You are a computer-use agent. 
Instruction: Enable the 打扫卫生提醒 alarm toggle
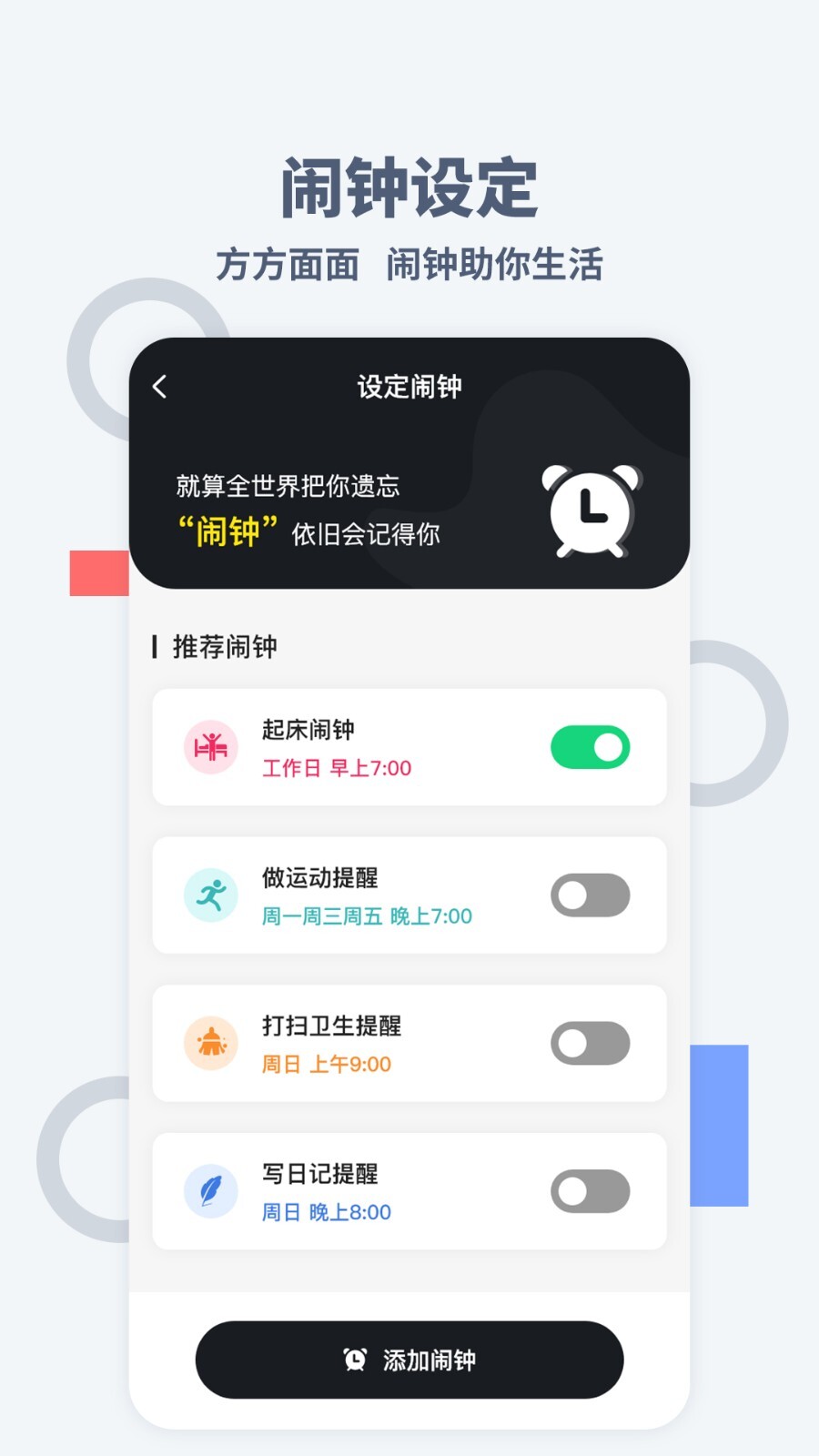(x=590, y=1044)
